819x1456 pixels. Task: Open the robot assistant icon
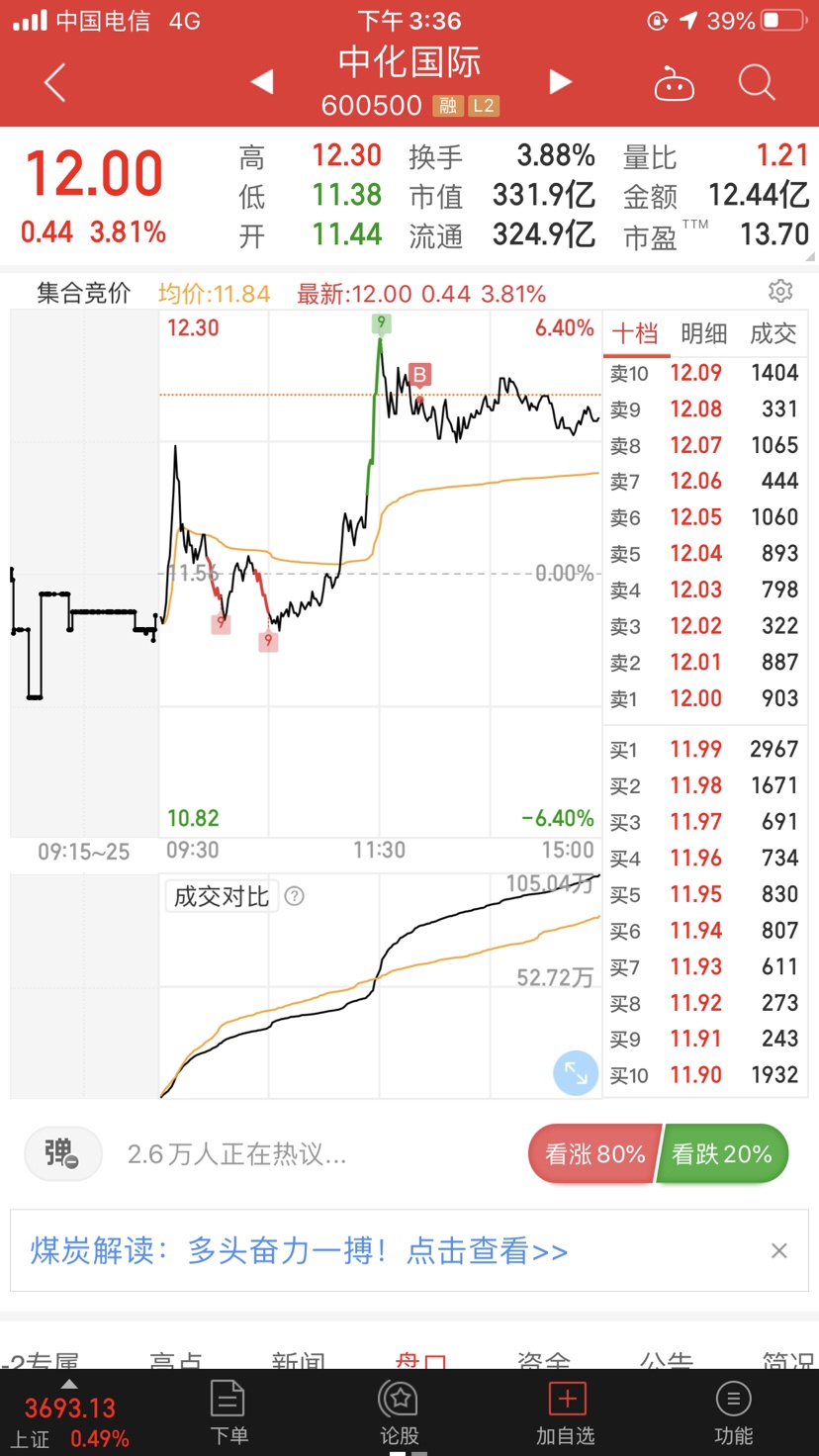point(675,84)
